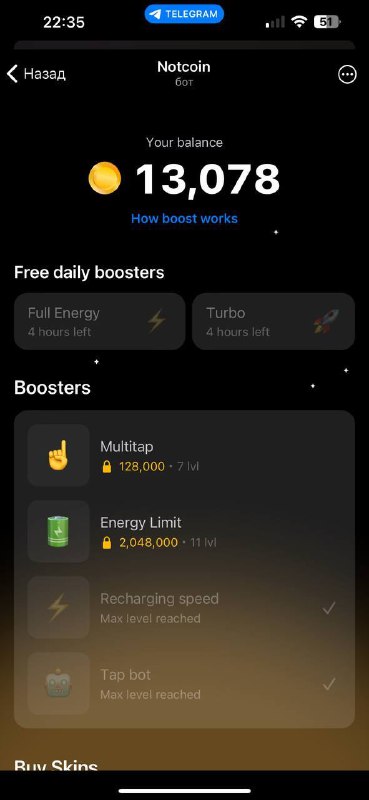
Task: Select the Full Energy daily booster
Action: coord(100,321)
